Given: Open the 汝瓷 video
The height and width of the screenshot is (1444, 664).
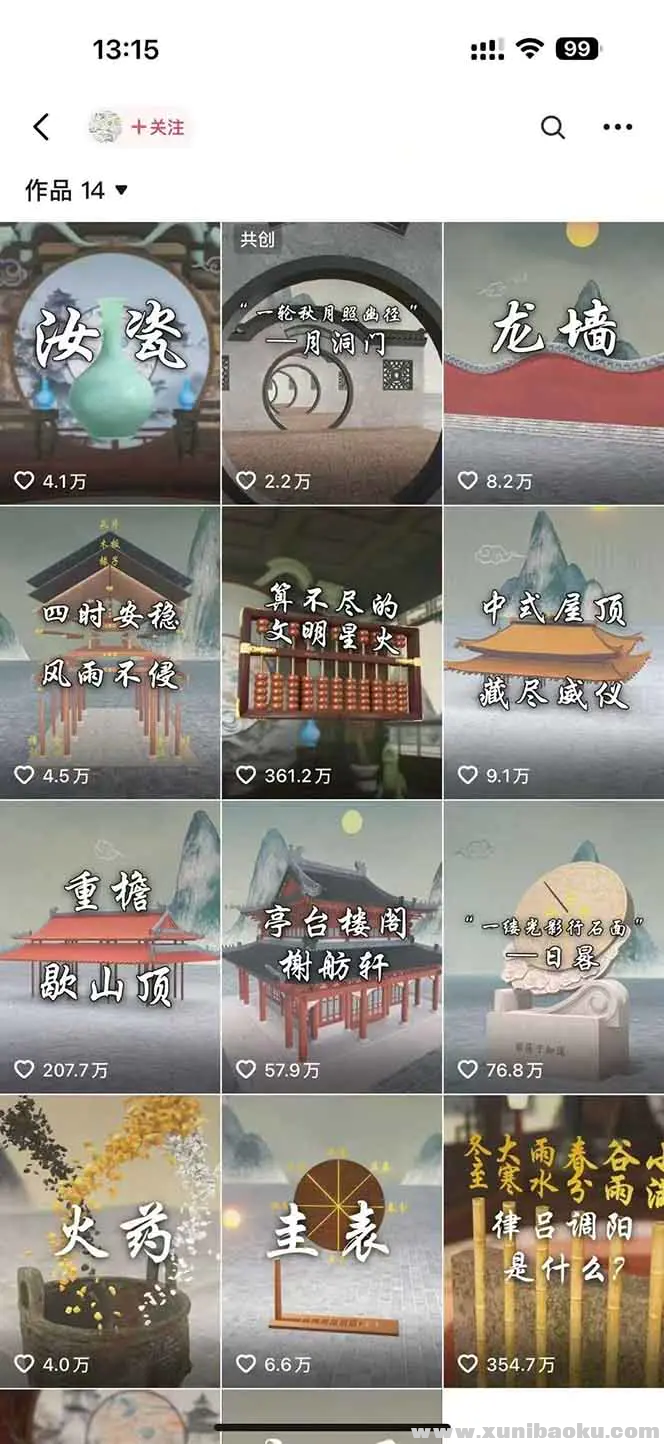Looking at the screenshot, I should point(110,362).
